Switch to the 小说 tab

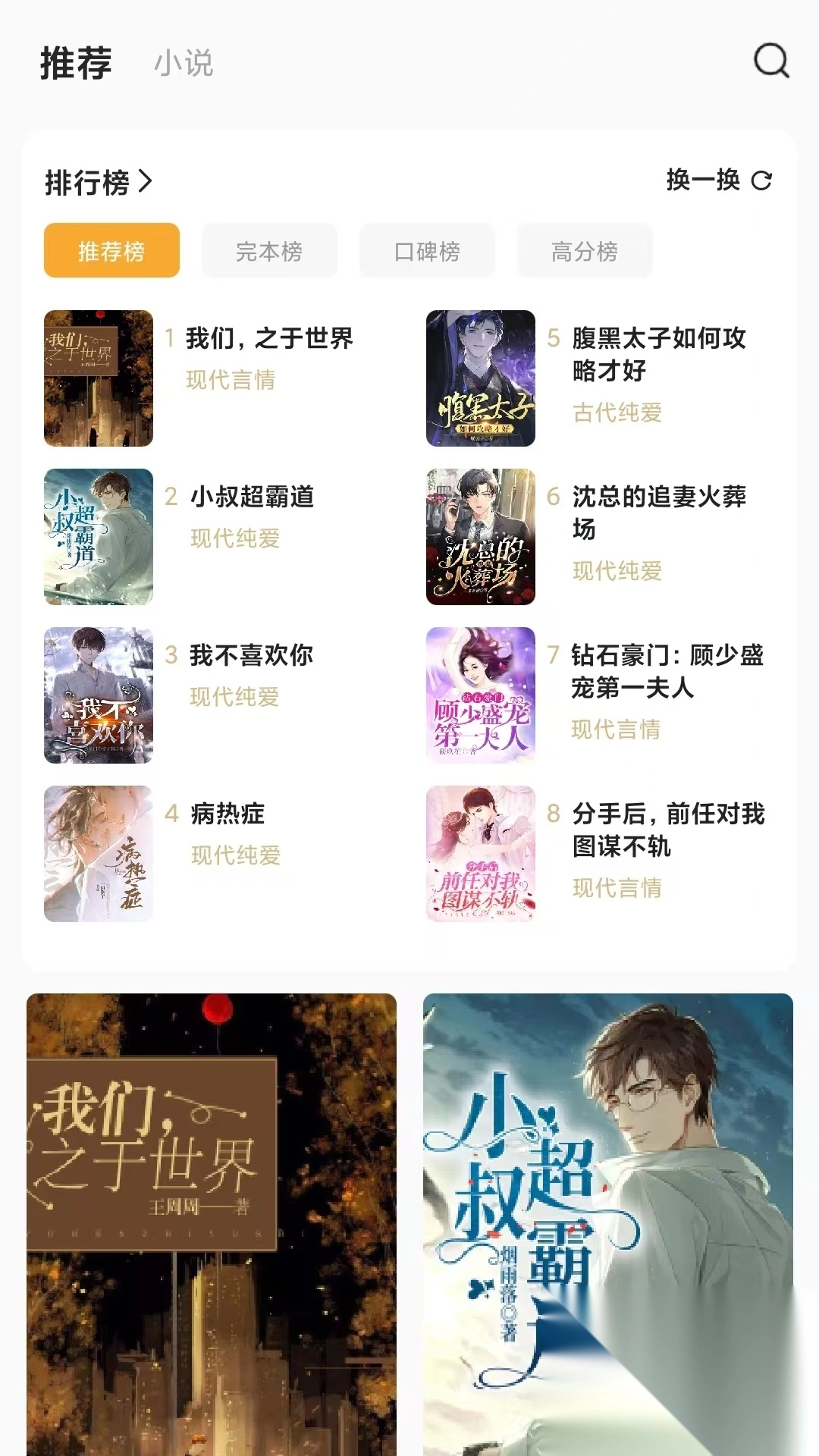pos(184,63)
